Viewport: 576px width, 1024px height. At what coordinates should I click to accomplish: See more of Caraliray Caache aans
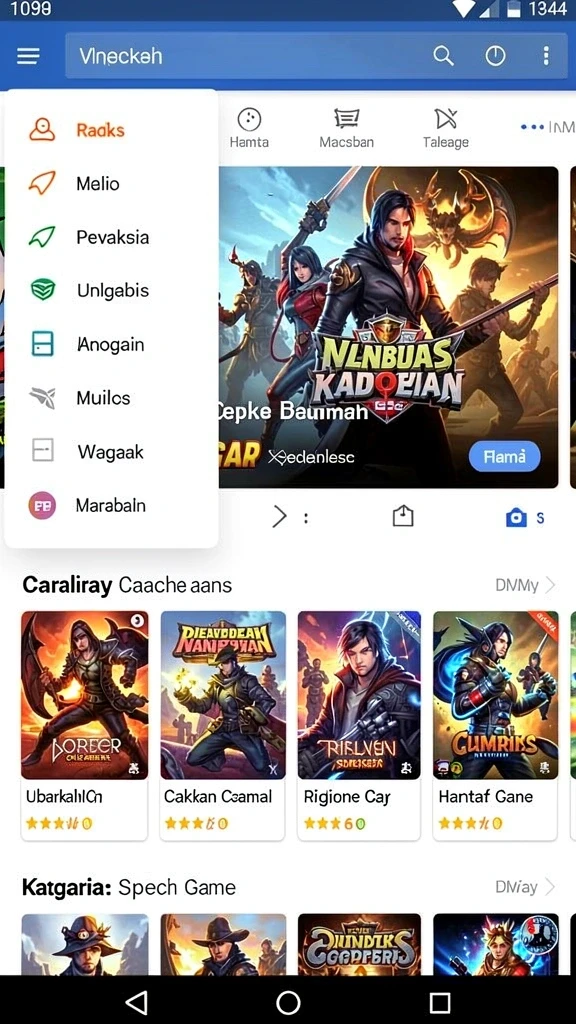point(525,584)
